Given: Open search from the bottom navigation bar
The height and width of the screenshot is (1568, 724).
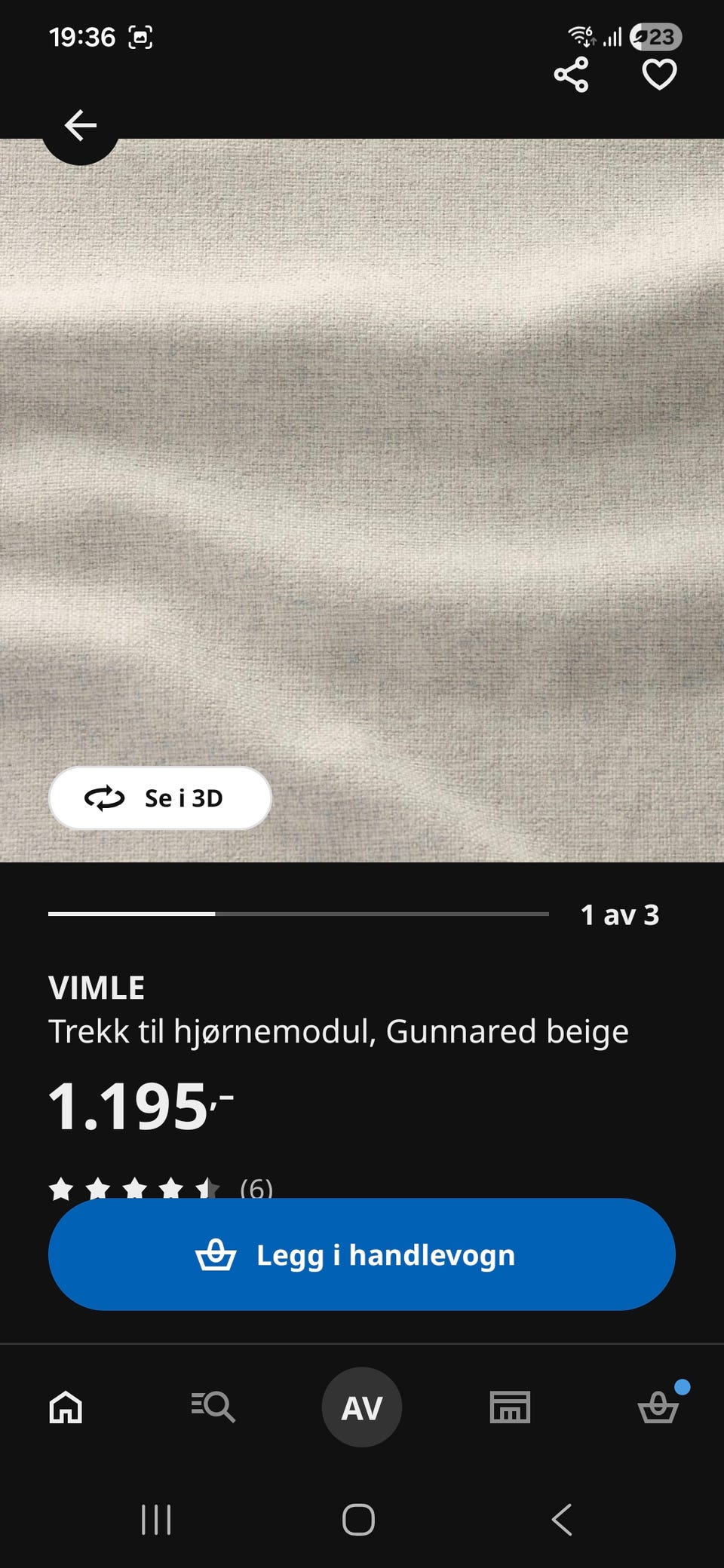Looking at the screenshot, I should 213,1407.
